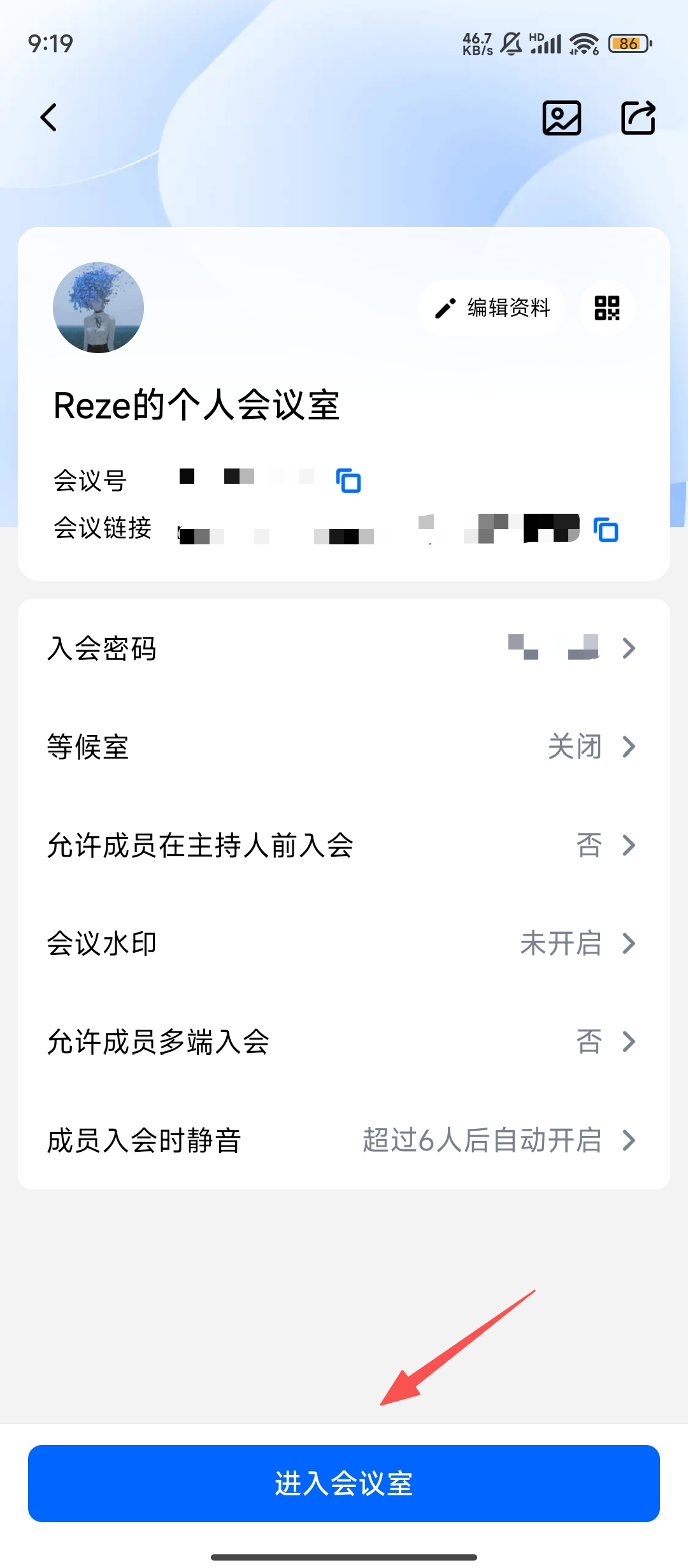Screen dimensions: 688x1568
Task: Change 允许成员在主持人前入会 option
Action: [344, 845]
